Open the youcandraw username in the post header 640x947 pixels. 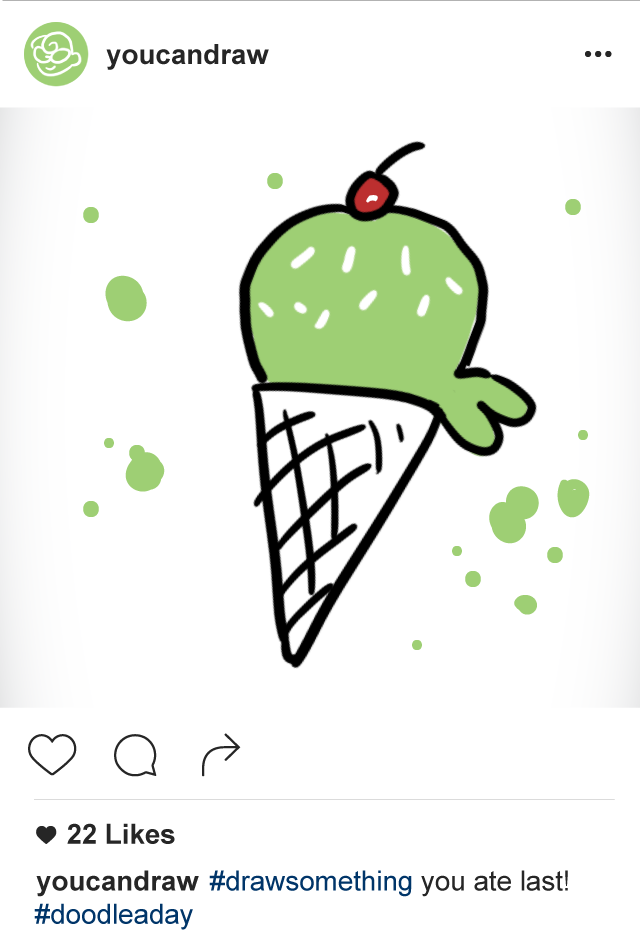pos(187,55)
